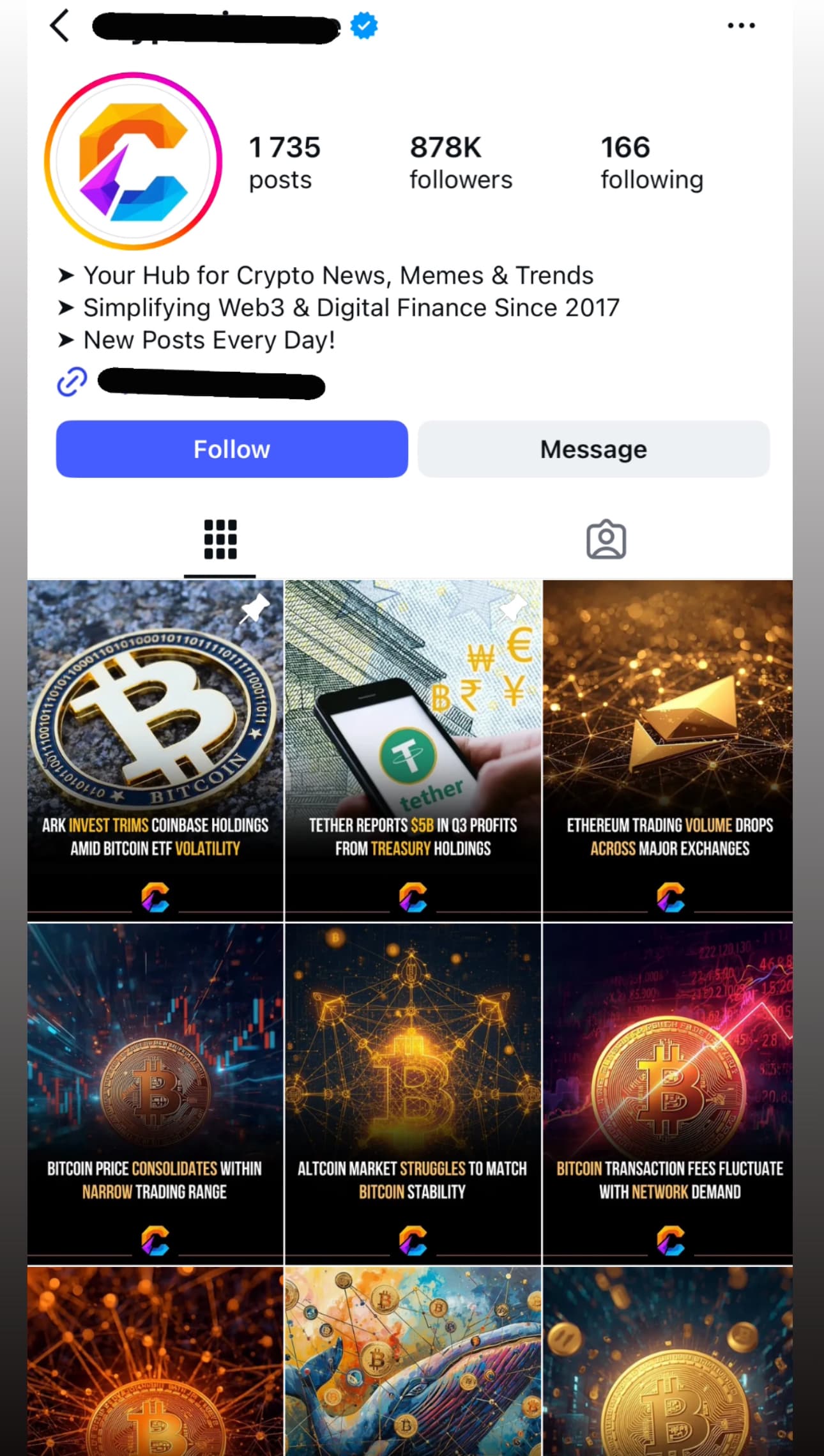Switch to the posts grid tab
824x1456 pixels.
coord(220,540)
